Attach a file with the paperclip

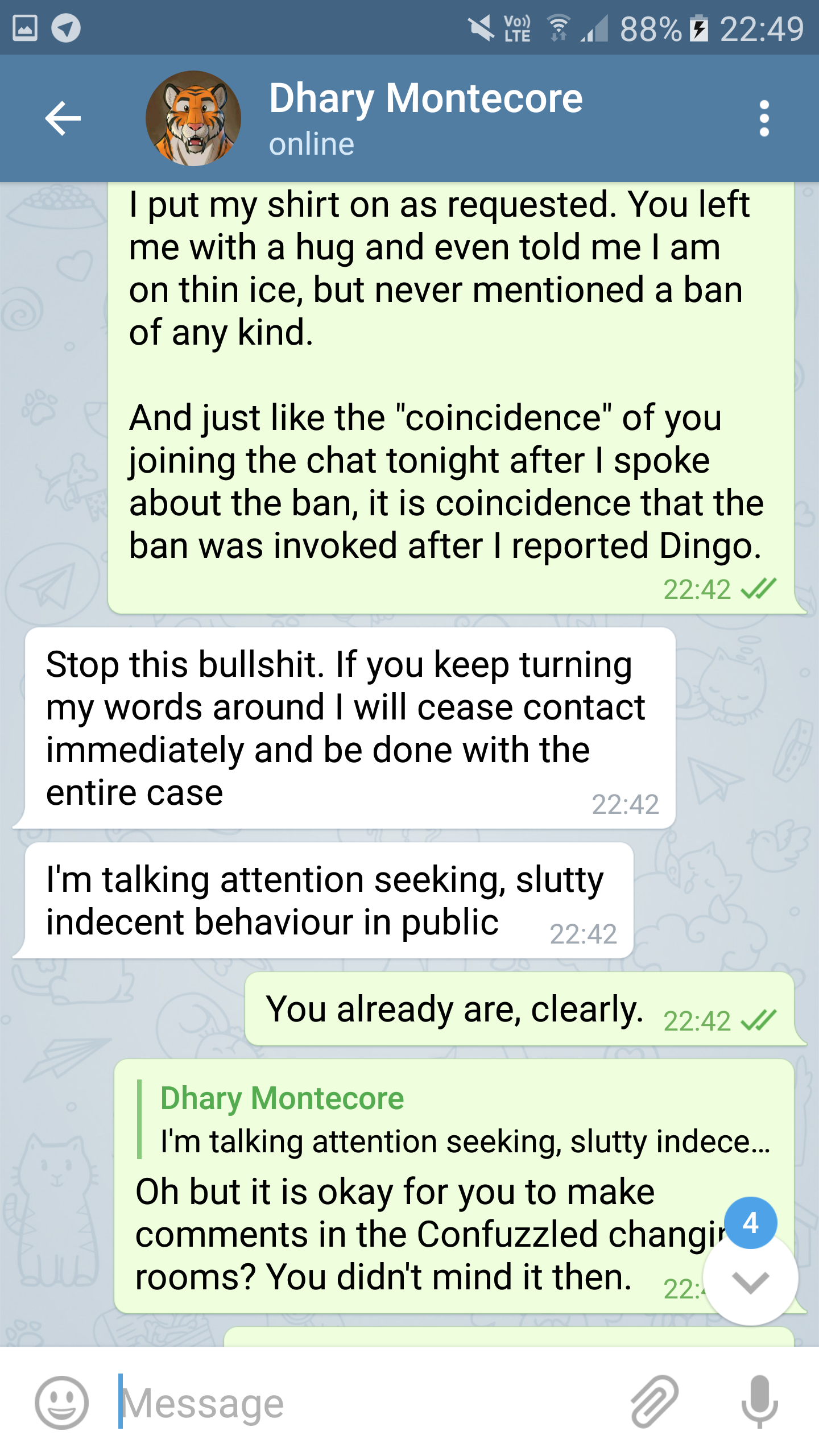point(654,1402)
